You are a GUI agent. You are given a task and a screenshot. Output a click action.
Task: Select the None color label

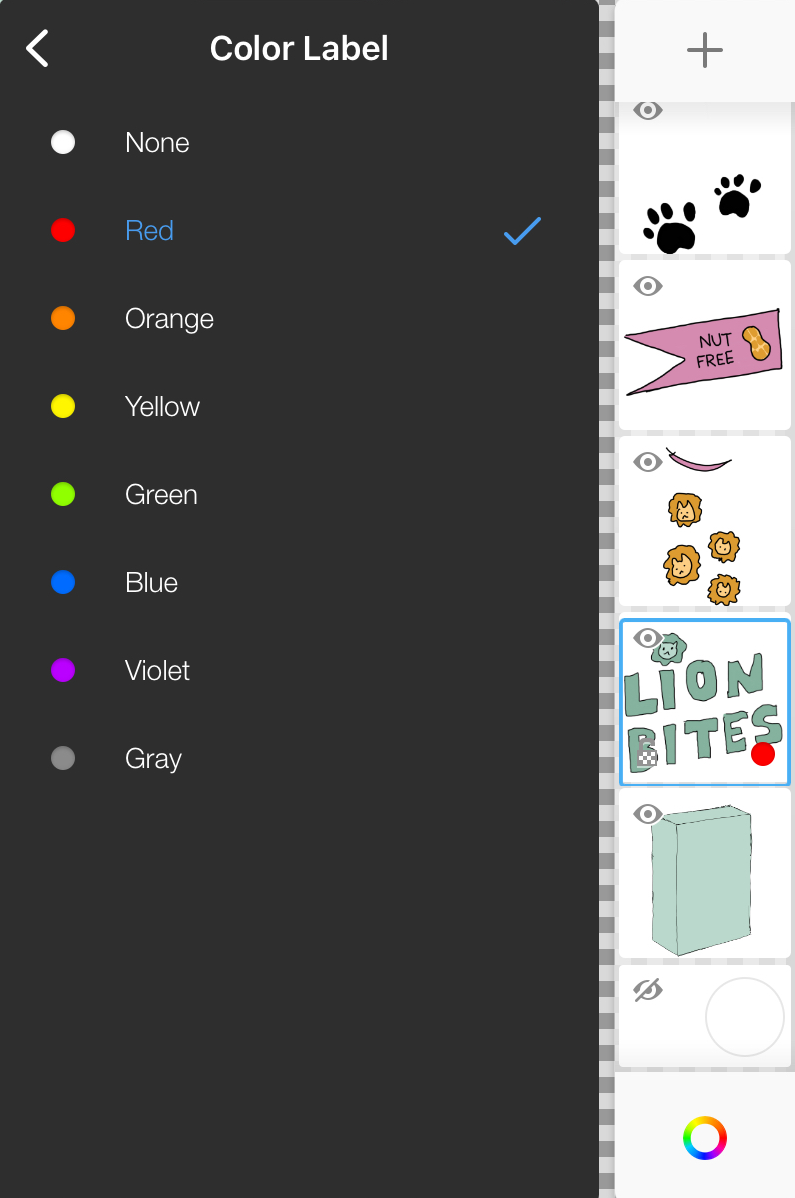pos(157,143)
